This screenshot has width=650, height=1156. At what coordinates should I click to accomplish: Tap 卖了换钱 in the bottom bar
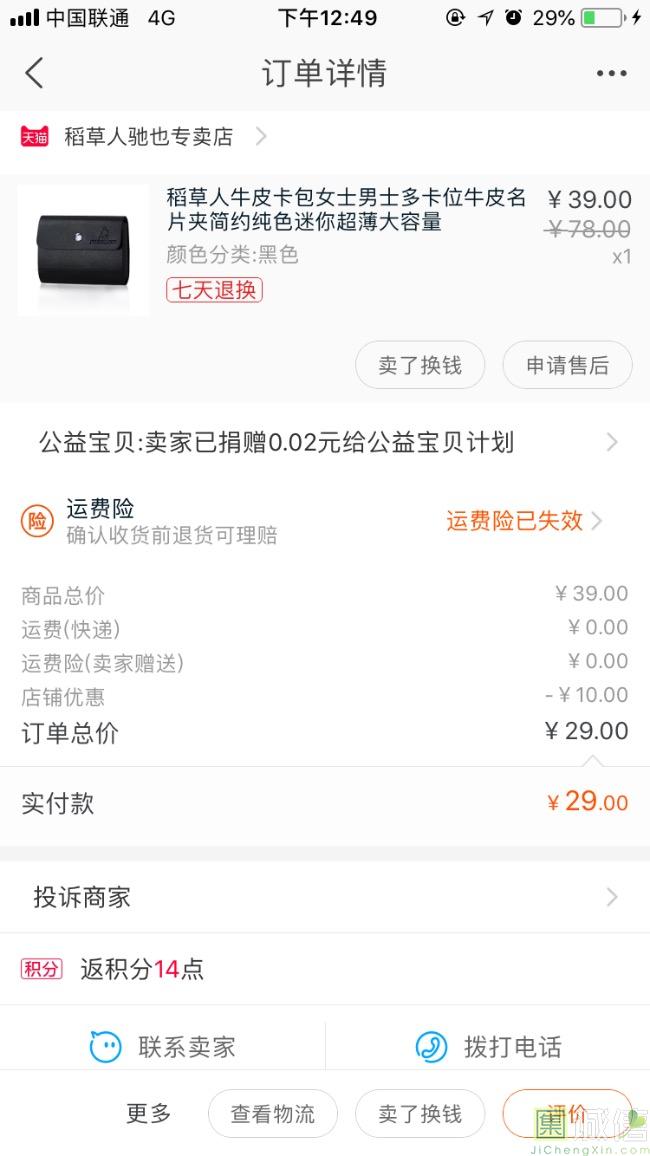click(420, 1114)
